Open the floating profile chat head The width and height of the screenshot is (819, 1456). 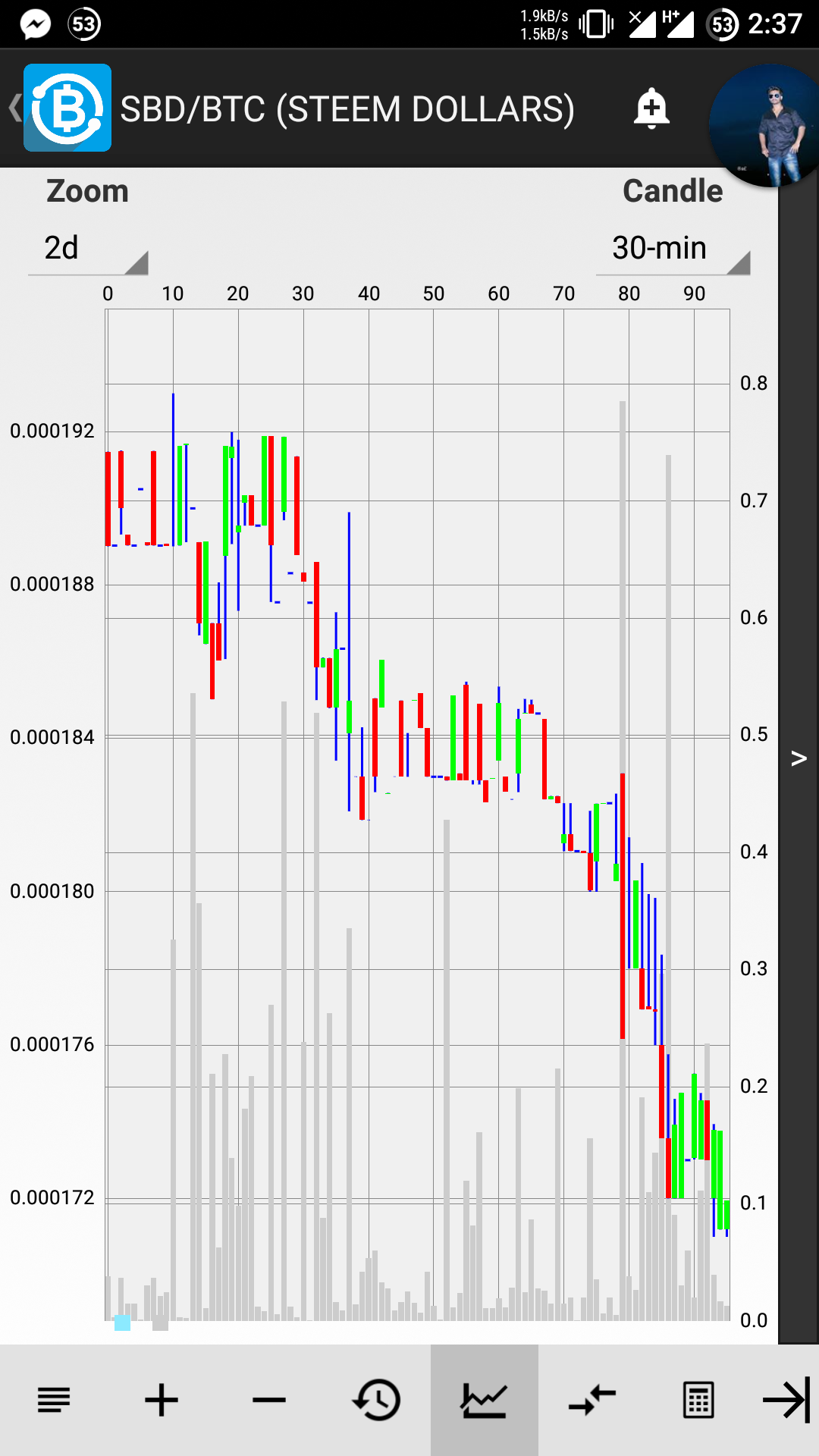point(766,125)
